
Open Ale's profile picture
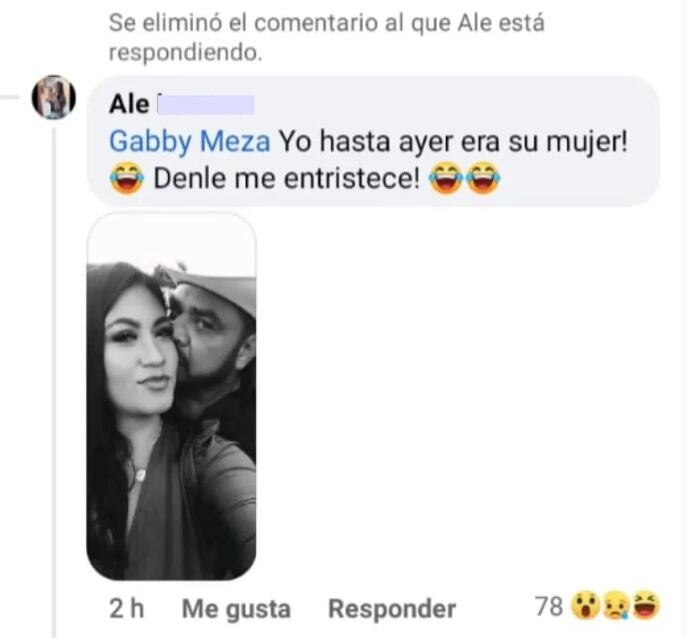tap(54, 98)
